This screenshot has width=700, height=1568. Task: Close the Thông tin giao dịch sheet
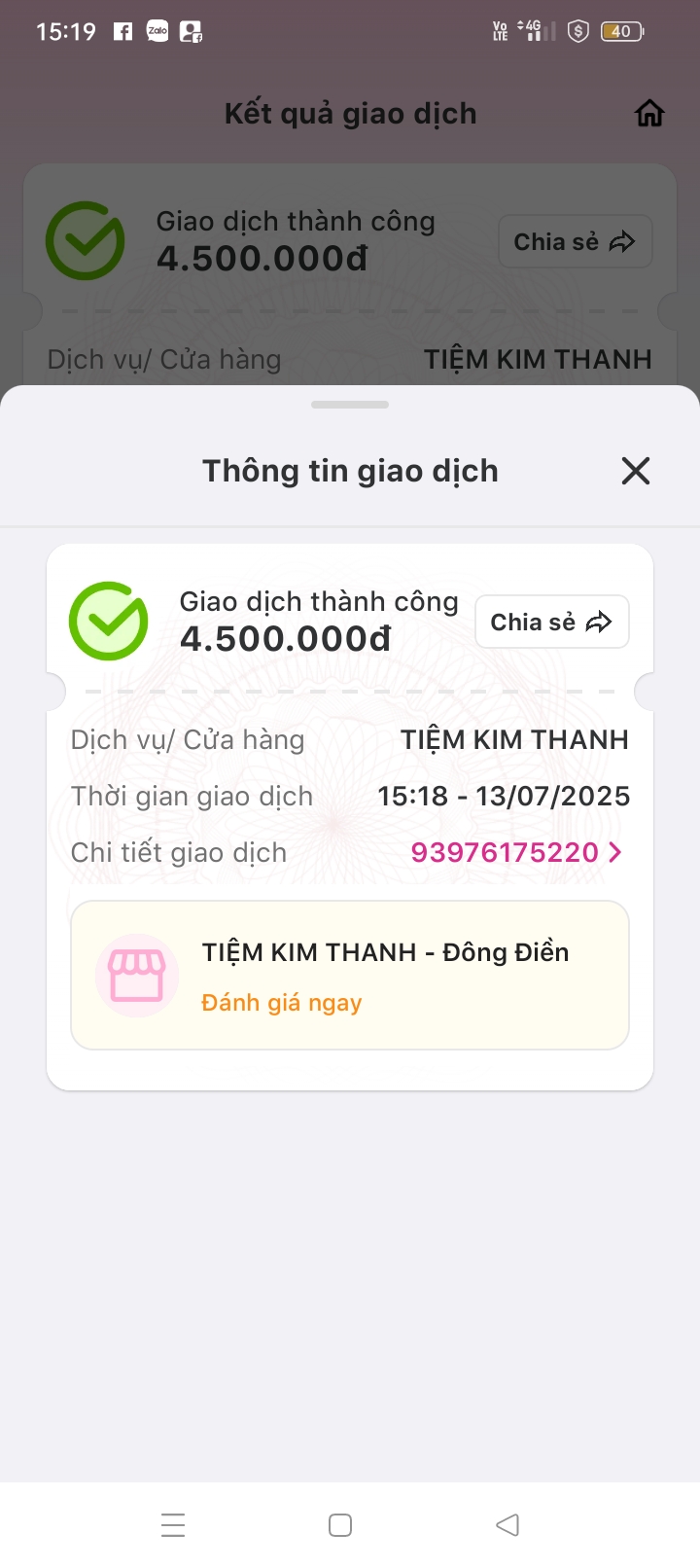(635, 472)
